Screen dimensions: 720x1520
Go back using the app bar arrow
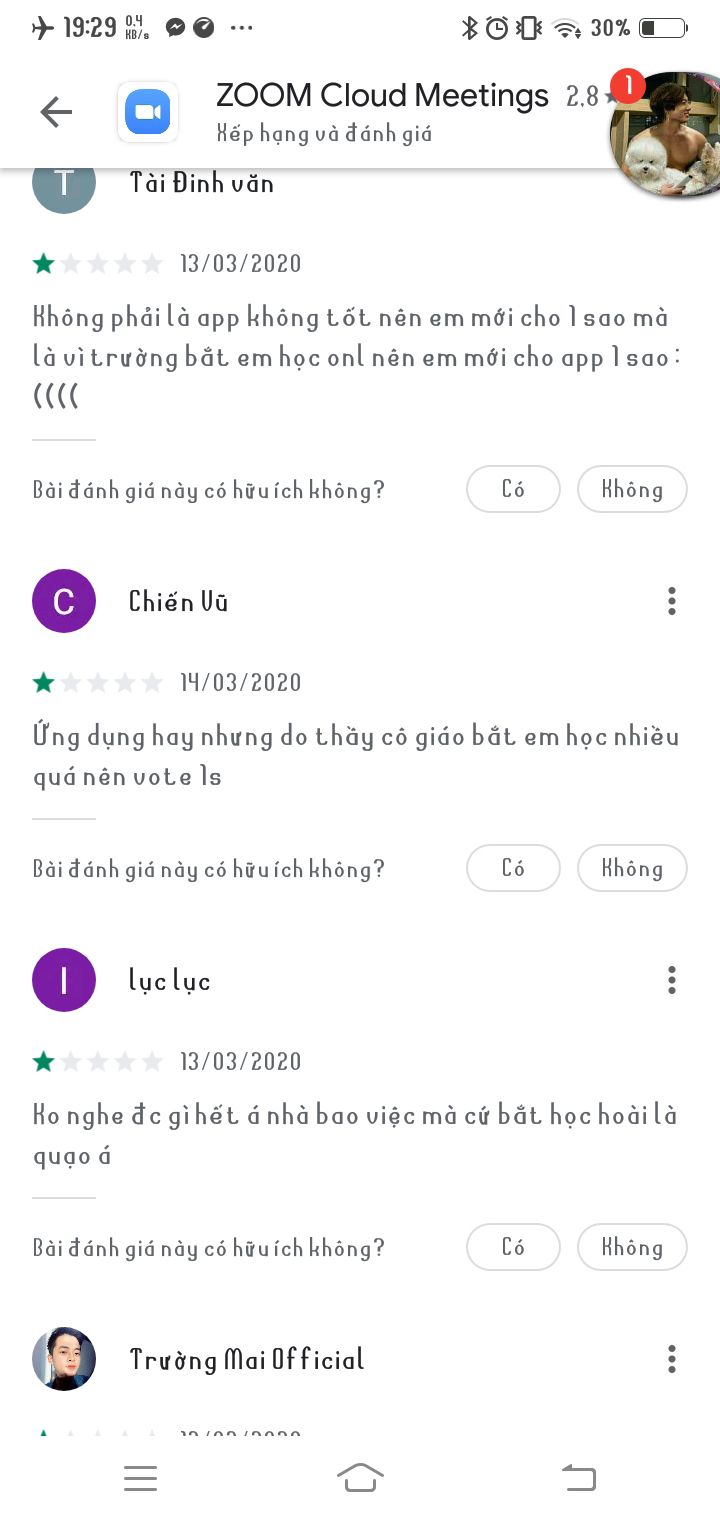[x=56, y=112]
